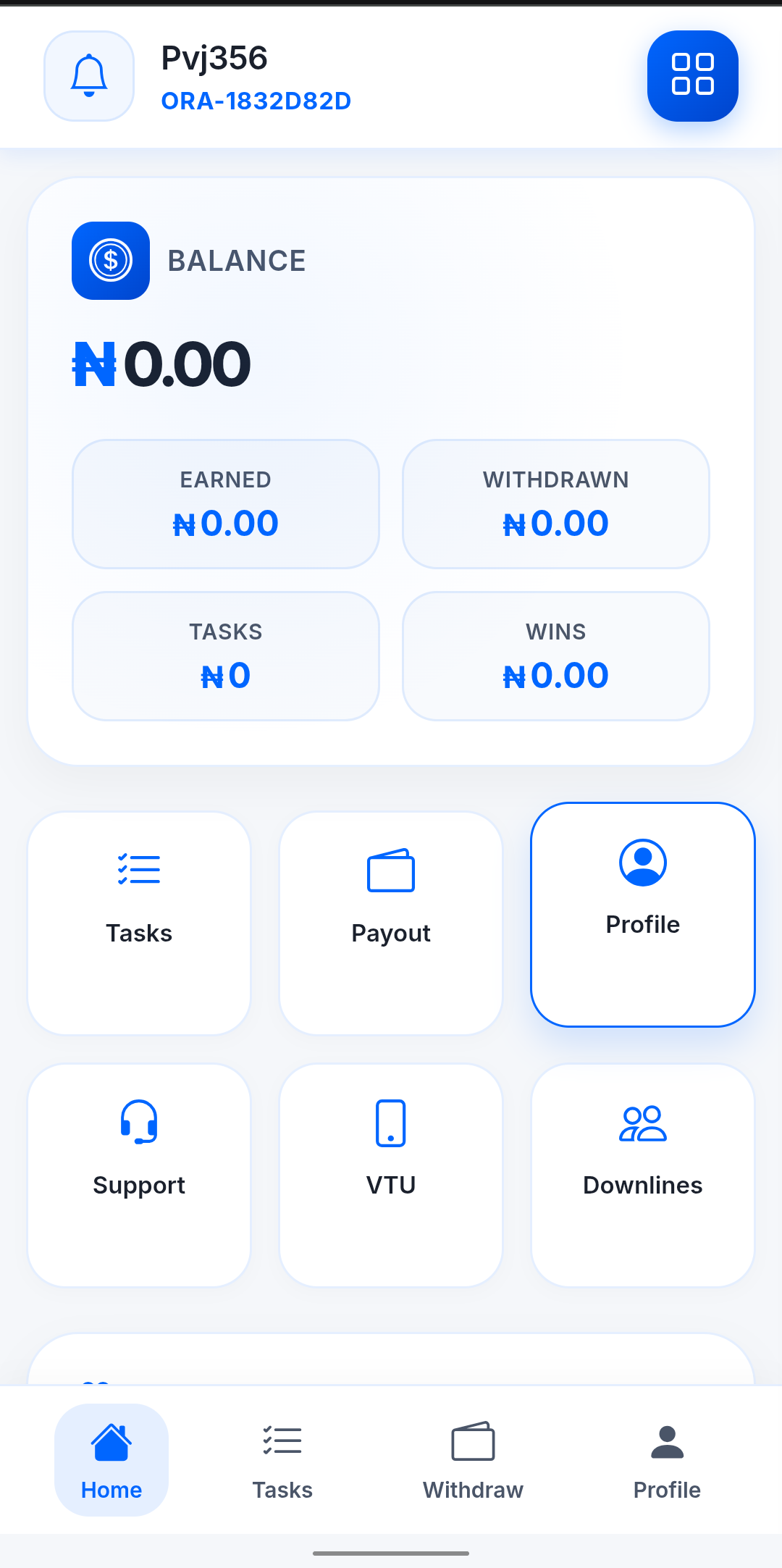Switch to the Tasks tab in bottom bar
Viewport: 782px width, 1568px height.
coord(282,1459)
